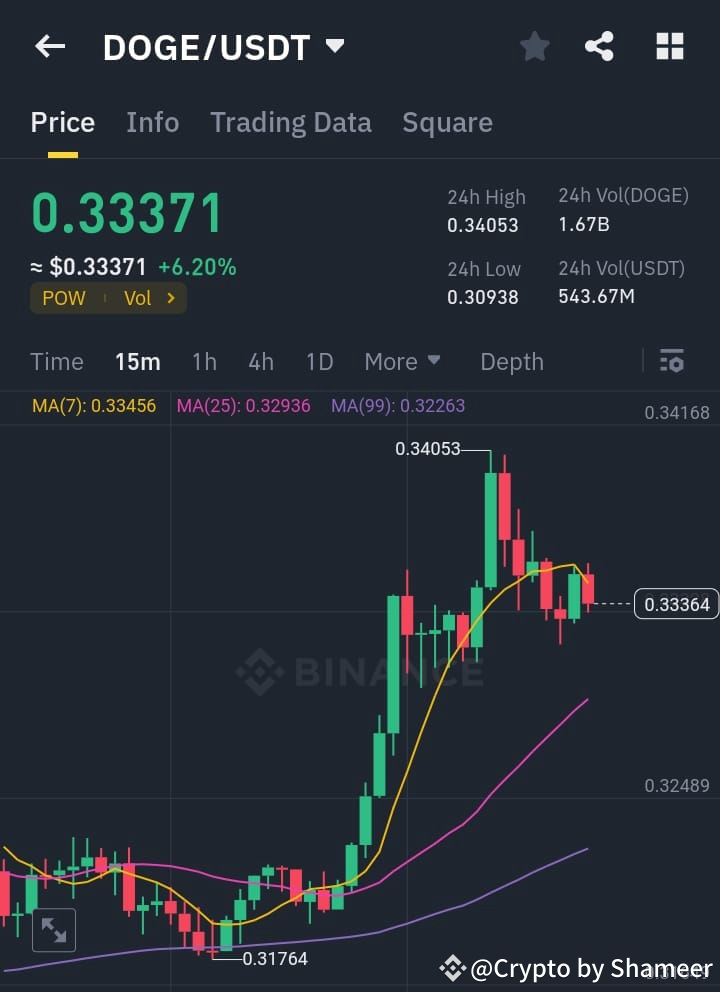Expand the More timeframe dropdown

pyautogui.click(x=403, y=361)
